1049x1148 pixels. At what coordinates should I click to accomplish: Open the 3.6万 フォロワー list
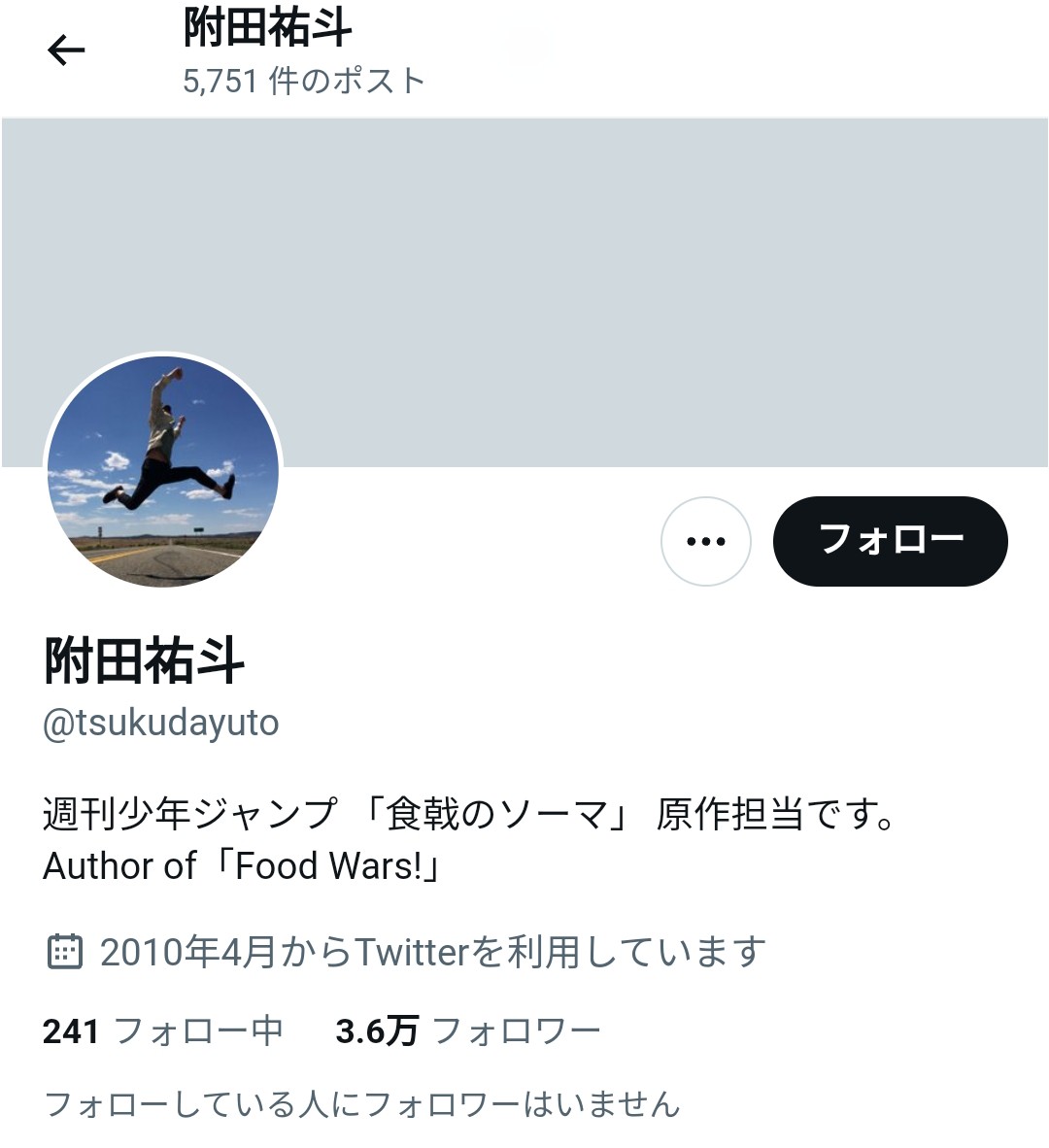pos(467,1030)
